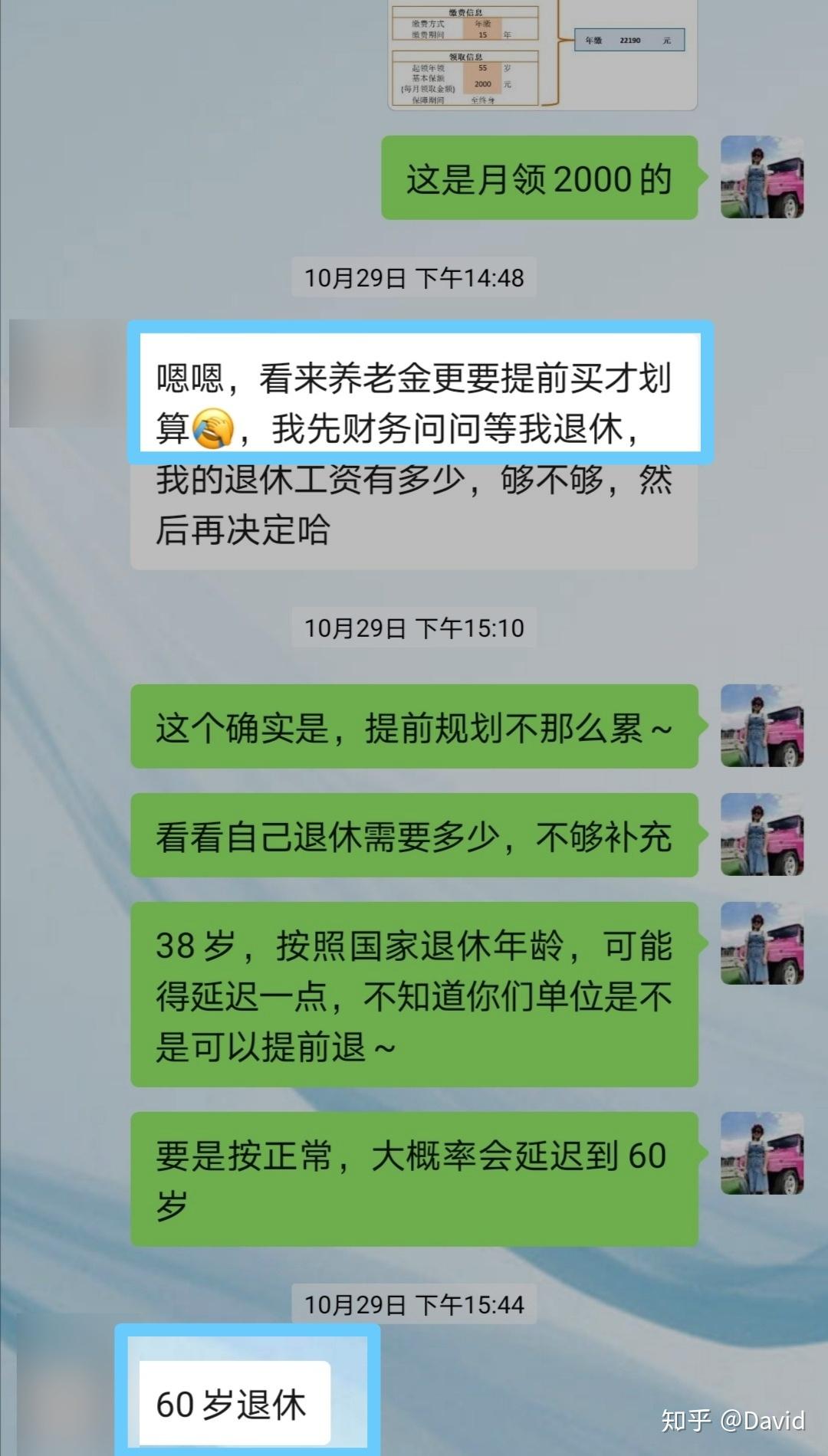The height and width of the screenshot is (1456, 828).
Task: Open the insurance plan image message
Action: [542, 54]
